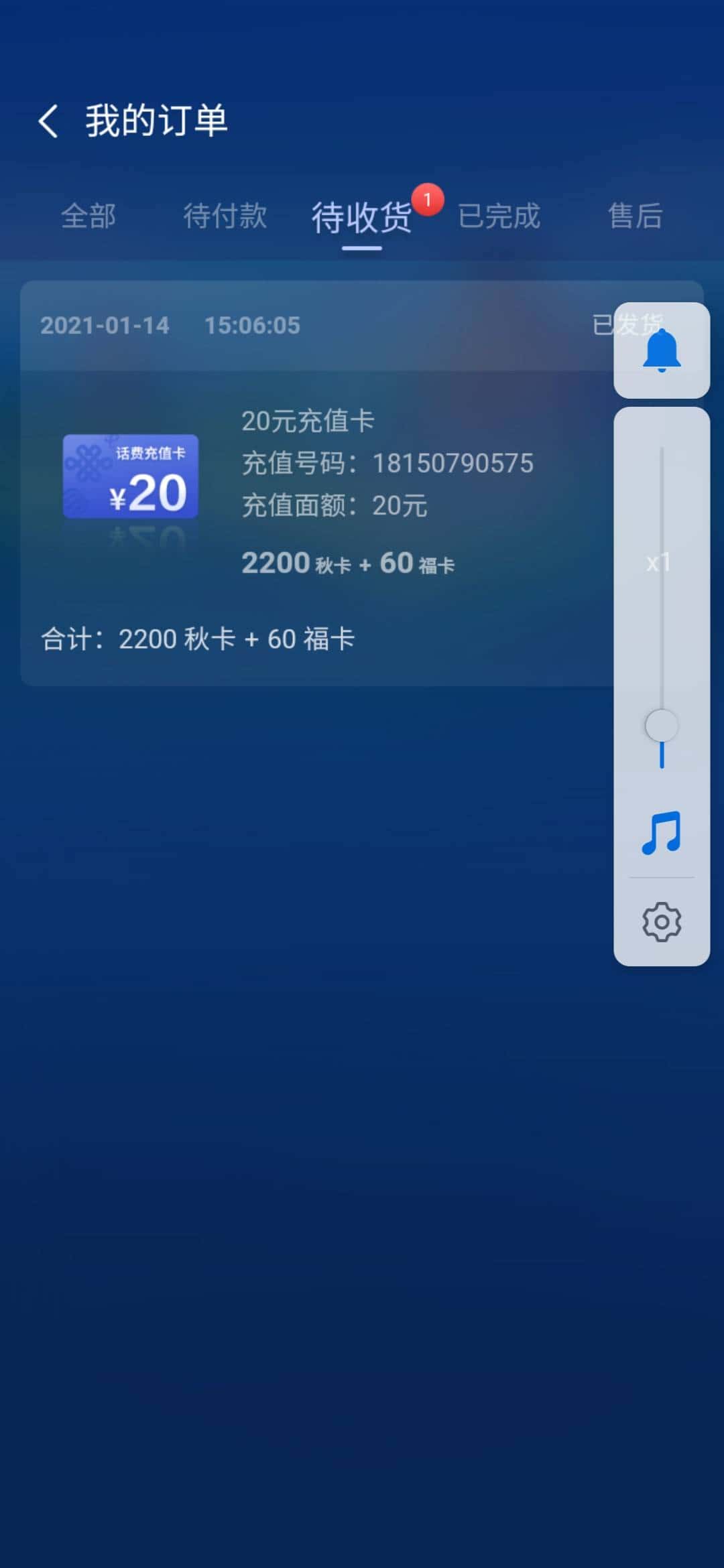Click the notification bell icon
This screenshot has width=724, height=1568.
point(660,348)
